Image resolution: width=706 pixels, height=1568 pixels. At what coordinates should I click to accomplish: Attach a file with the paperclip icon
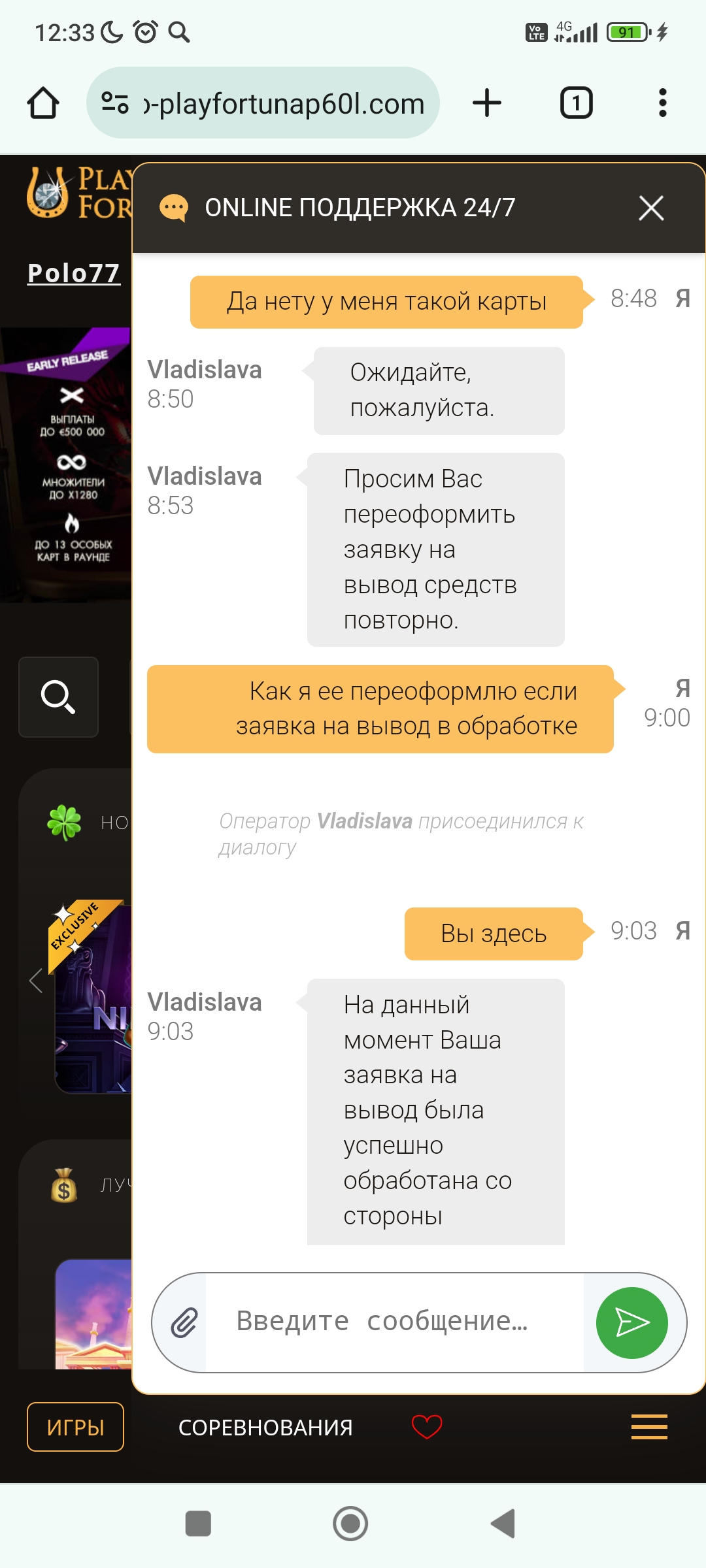click(x=184, y=1322)
